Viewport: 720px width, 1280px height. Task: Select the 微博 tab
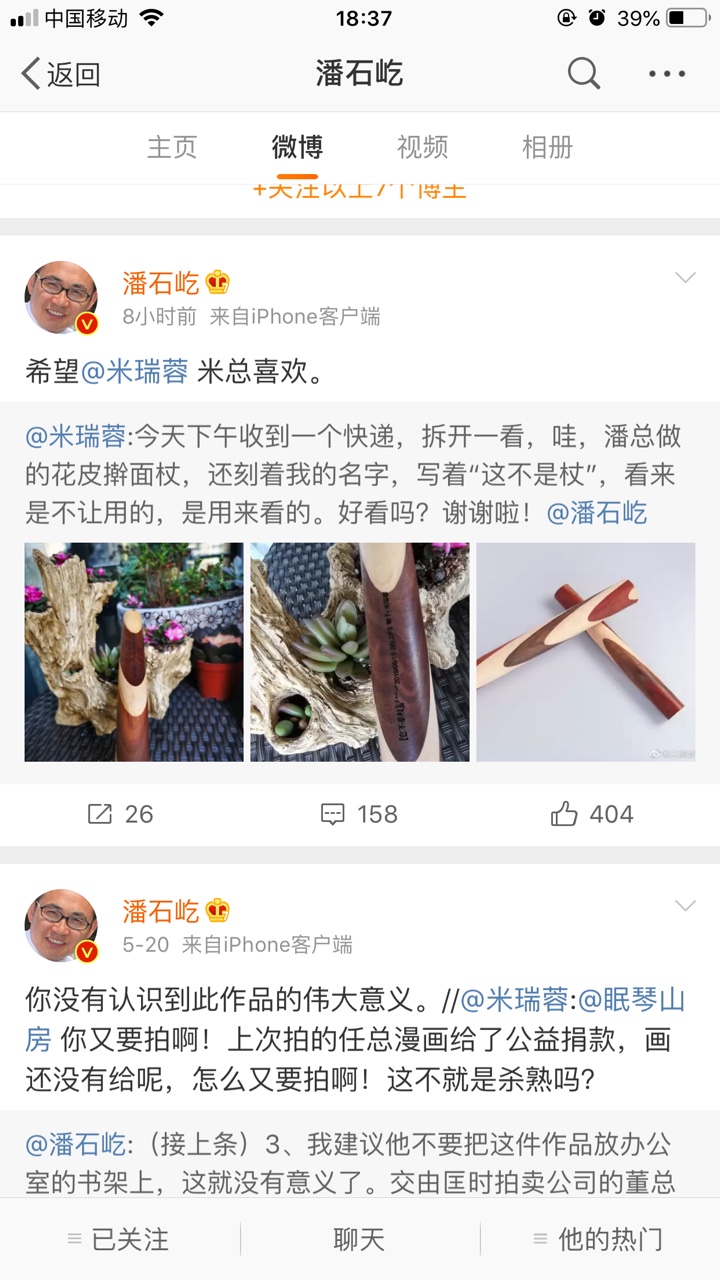(x=297, y=147)
